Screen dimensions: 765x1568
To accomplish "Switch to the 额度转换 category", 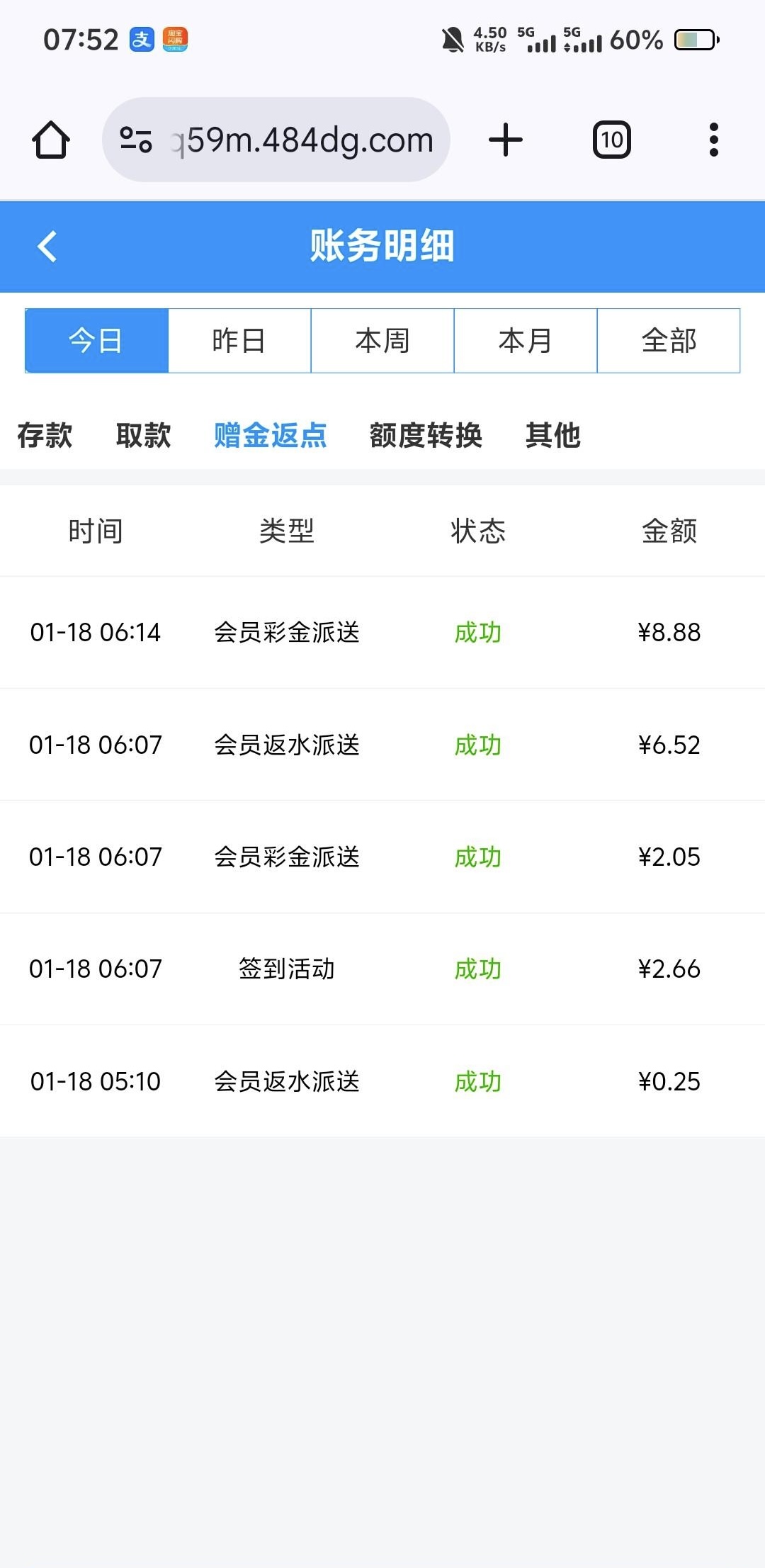I will pos(426,435).
